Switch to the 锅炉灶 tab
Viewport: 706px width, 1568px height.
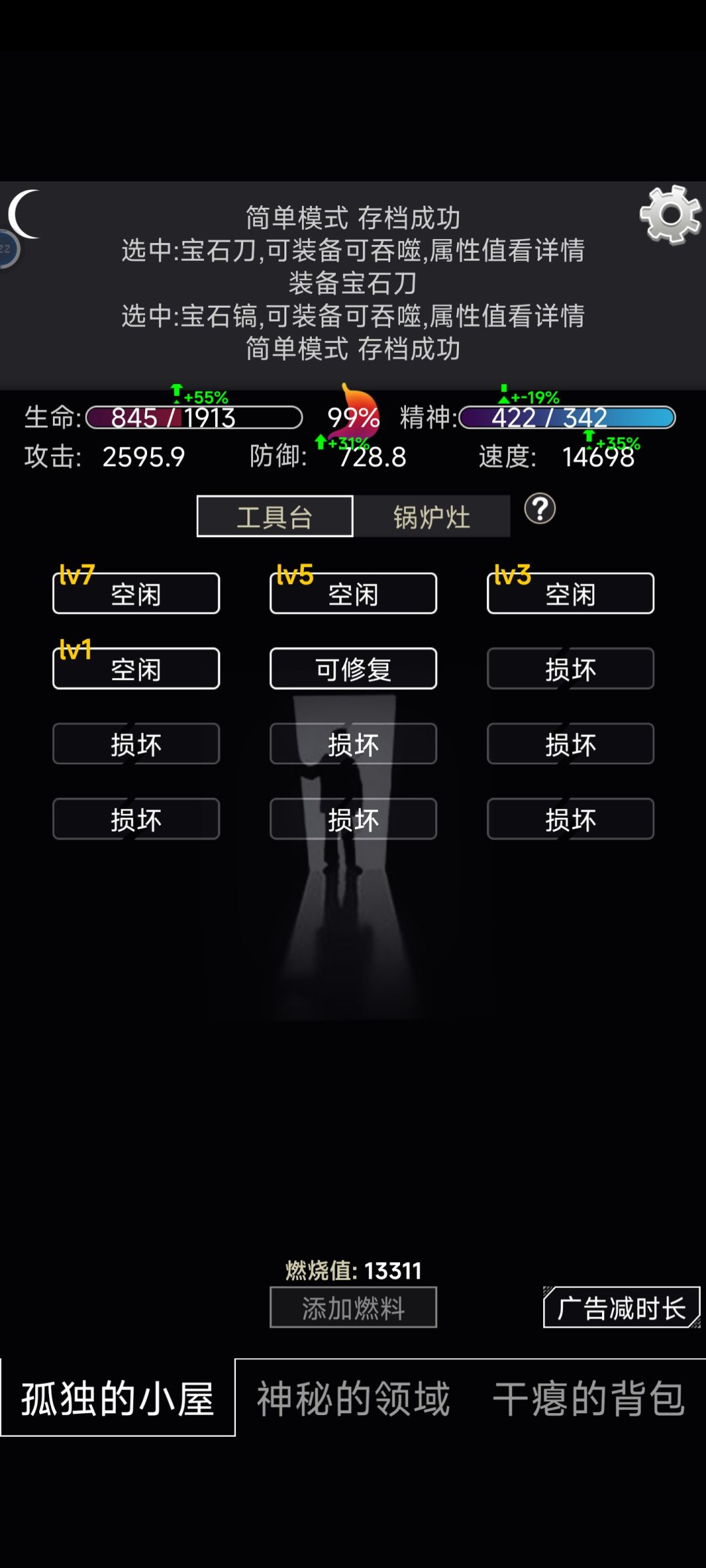tap(431, 516)
